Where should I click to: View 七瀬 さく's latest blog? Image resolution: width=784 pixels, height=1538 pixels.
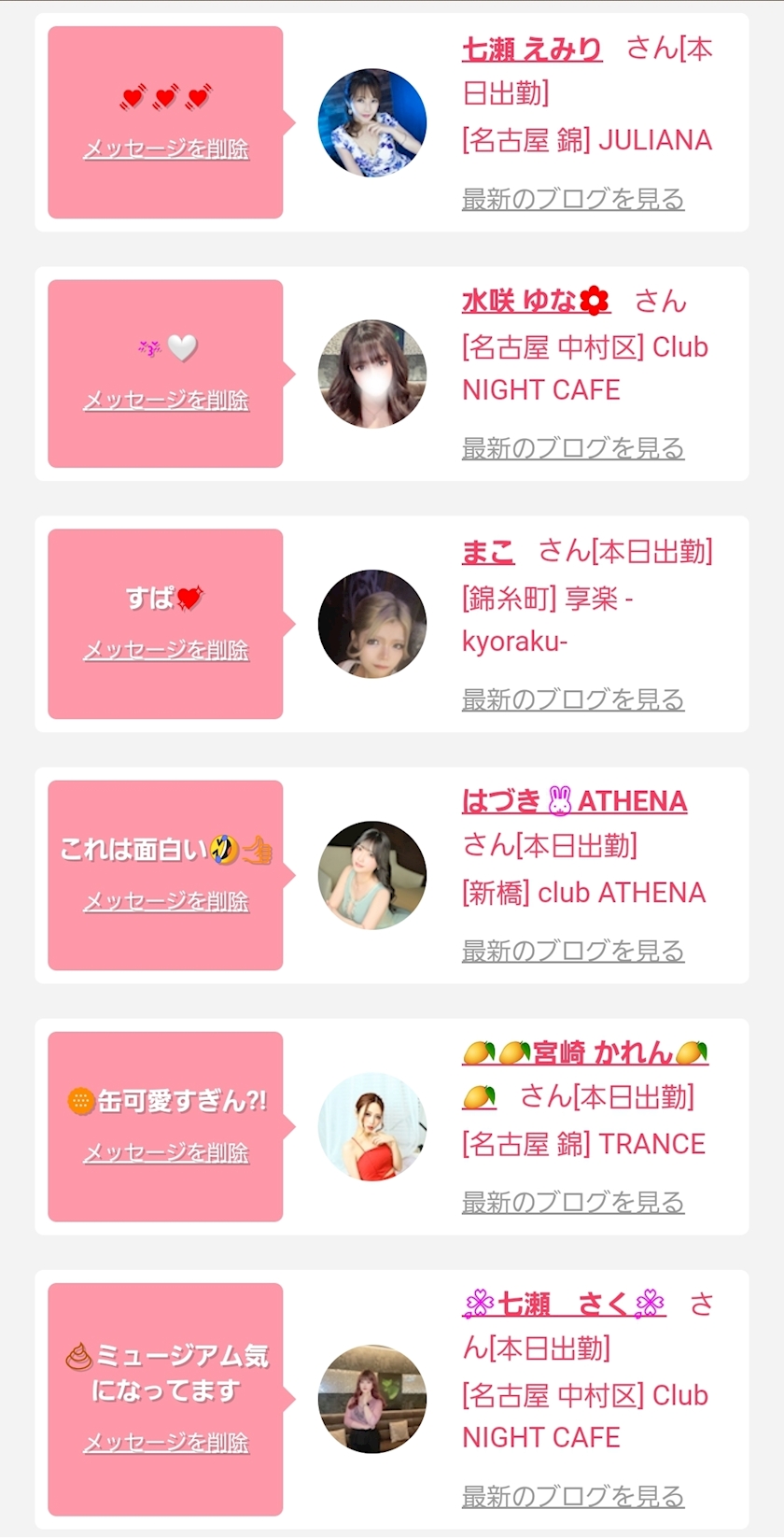click(572, 1496)
